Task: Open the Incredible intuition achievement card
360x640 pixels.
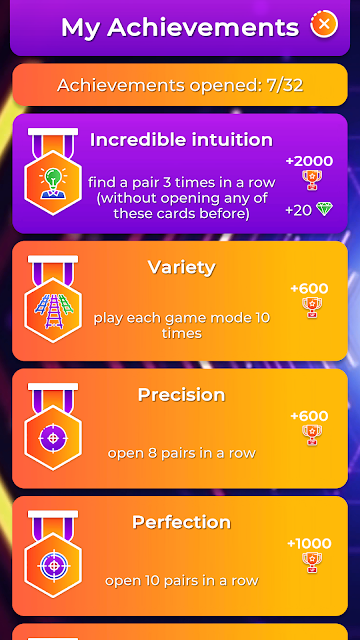Action: pos(180,174)
